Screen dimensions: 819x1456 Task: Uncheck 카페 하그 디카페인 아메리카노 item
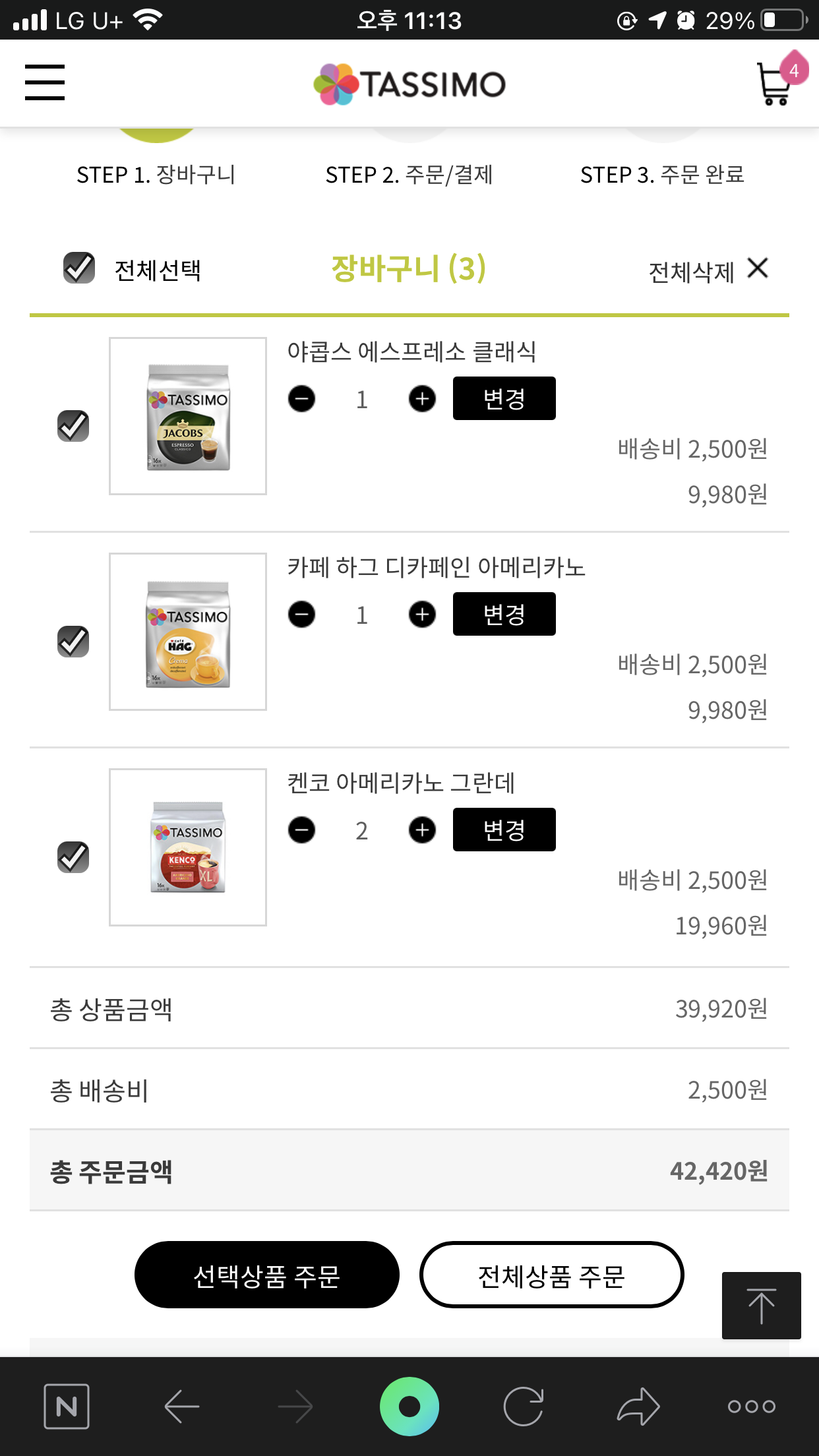pyautogui.click(x=73, y=641)
